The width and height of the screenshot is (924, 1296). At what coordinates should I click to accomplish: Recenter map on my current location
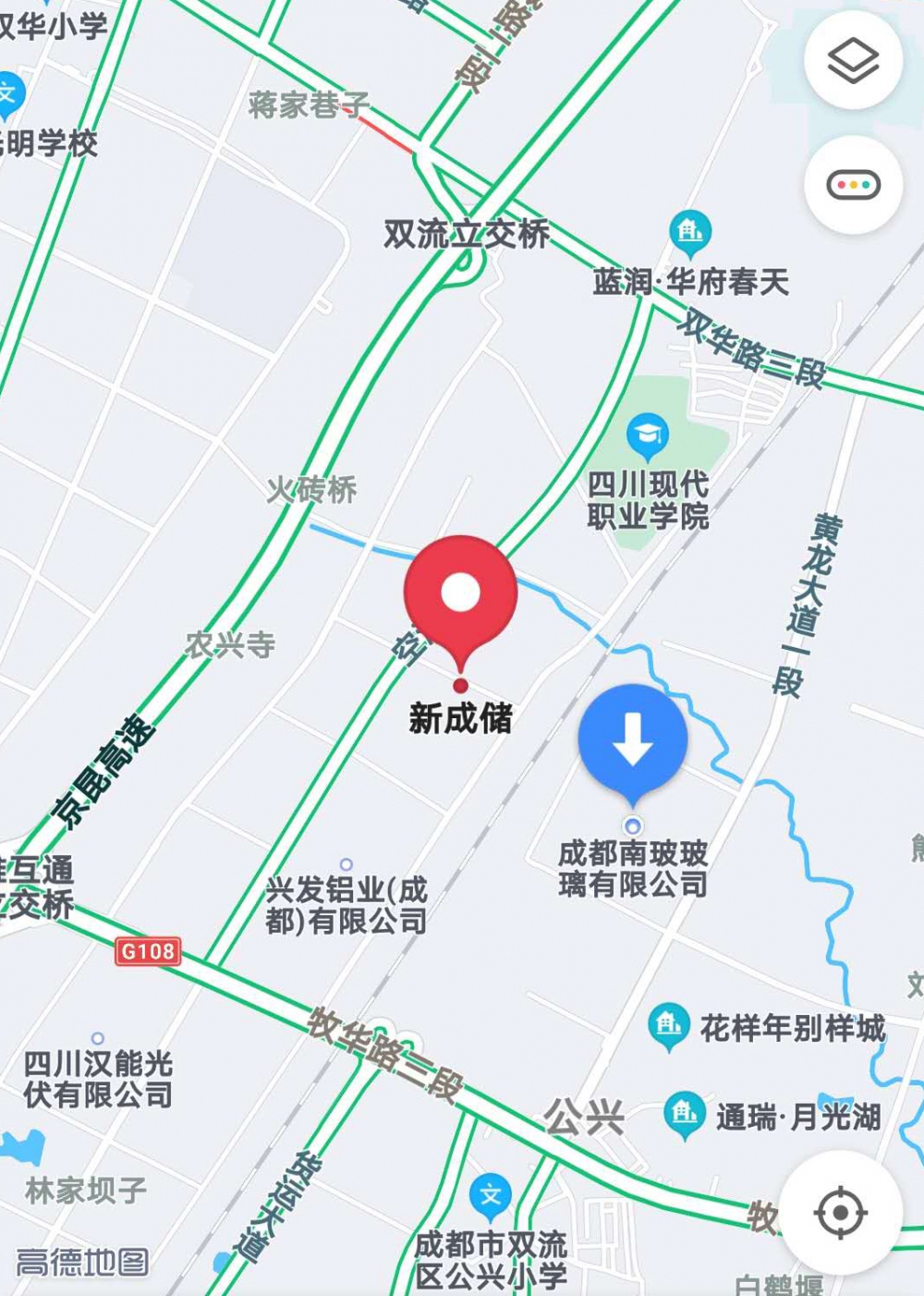click(x=840, y=1212)
